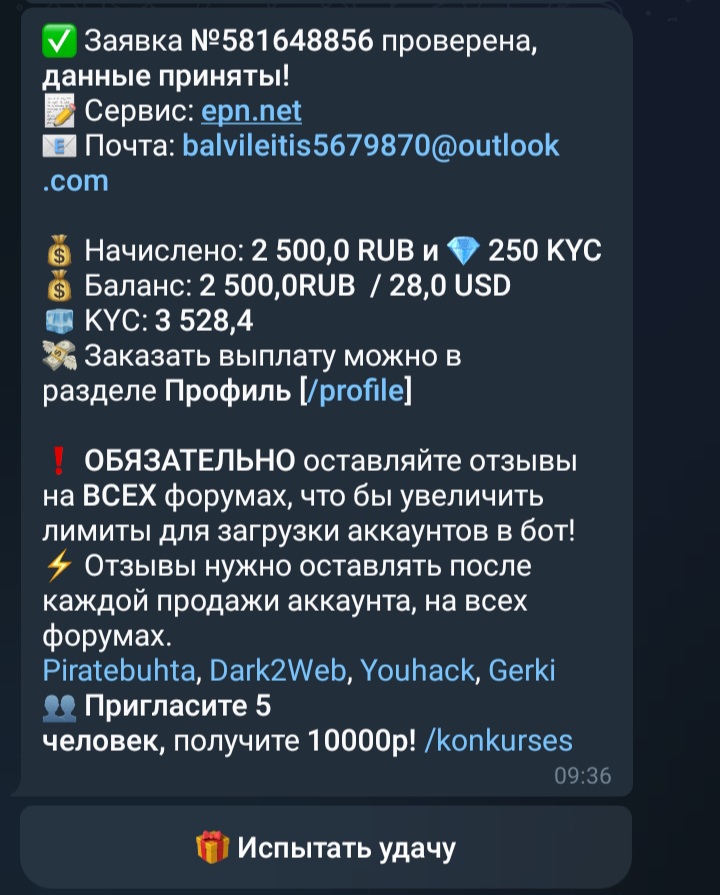The width and height of the screenshot is (720, 895).
Task: Tap the /profile command link
Action: point(359,391)
